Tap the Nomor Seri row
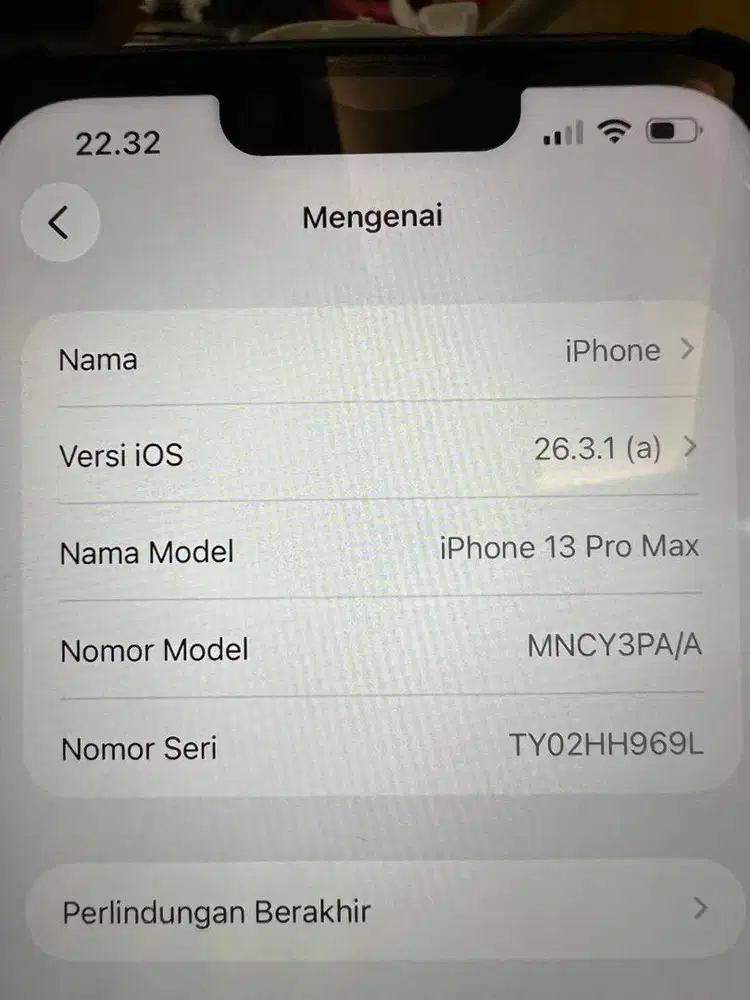This screenshot has height=1000, width=750. pos(375,745)
